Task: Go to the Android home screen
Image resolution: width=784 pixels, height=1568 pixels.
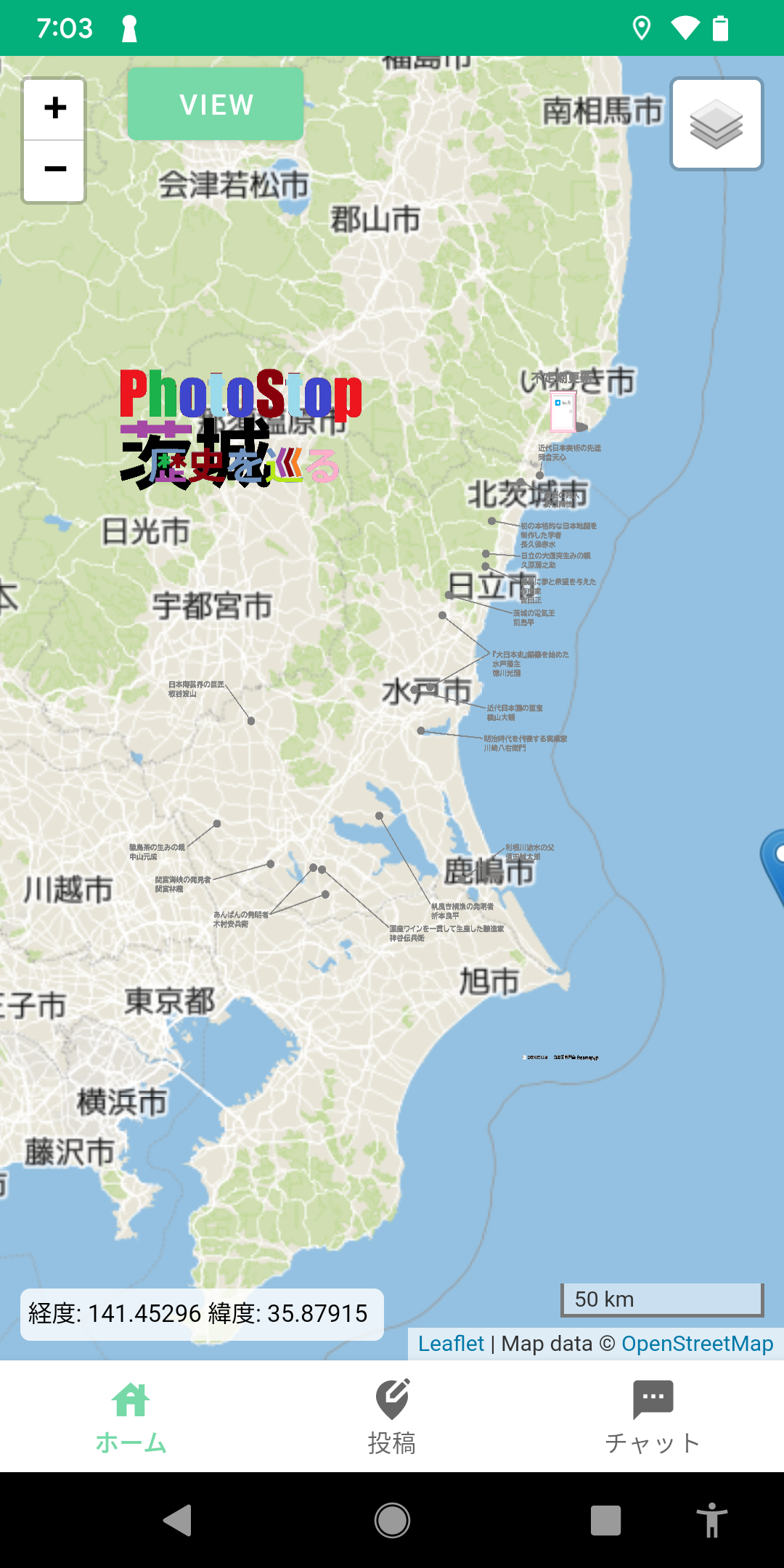Action: (x=392, y=1520)
